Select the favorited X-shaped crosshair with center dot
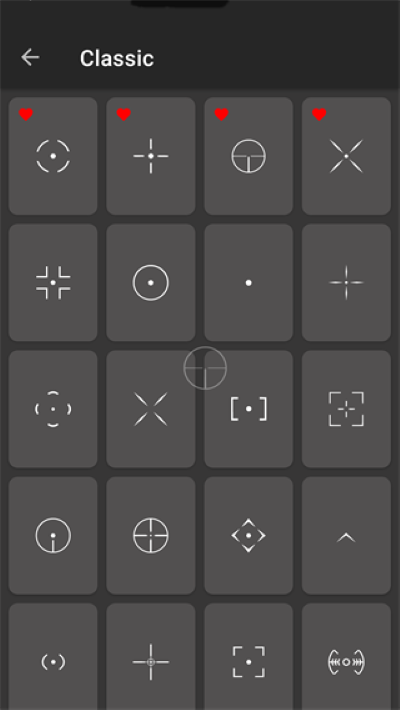 [x=346, y=156]
